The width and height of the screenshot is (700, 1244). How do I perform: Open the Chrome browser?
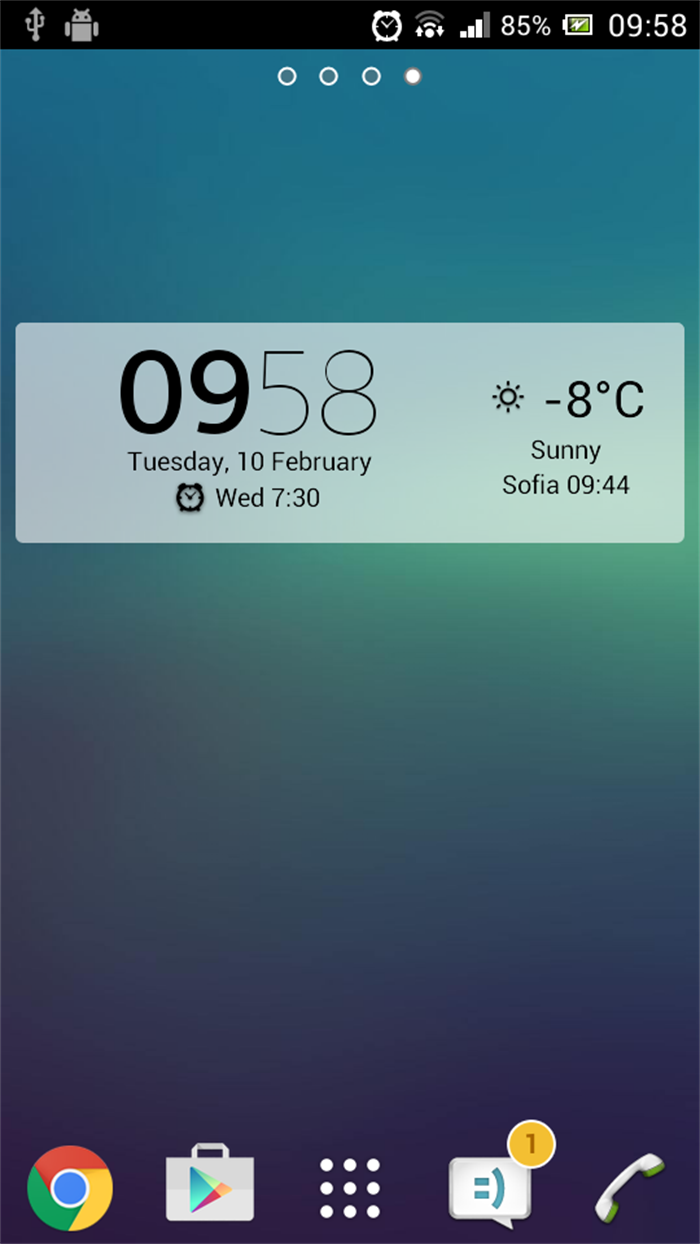[x=70, y=1188]
